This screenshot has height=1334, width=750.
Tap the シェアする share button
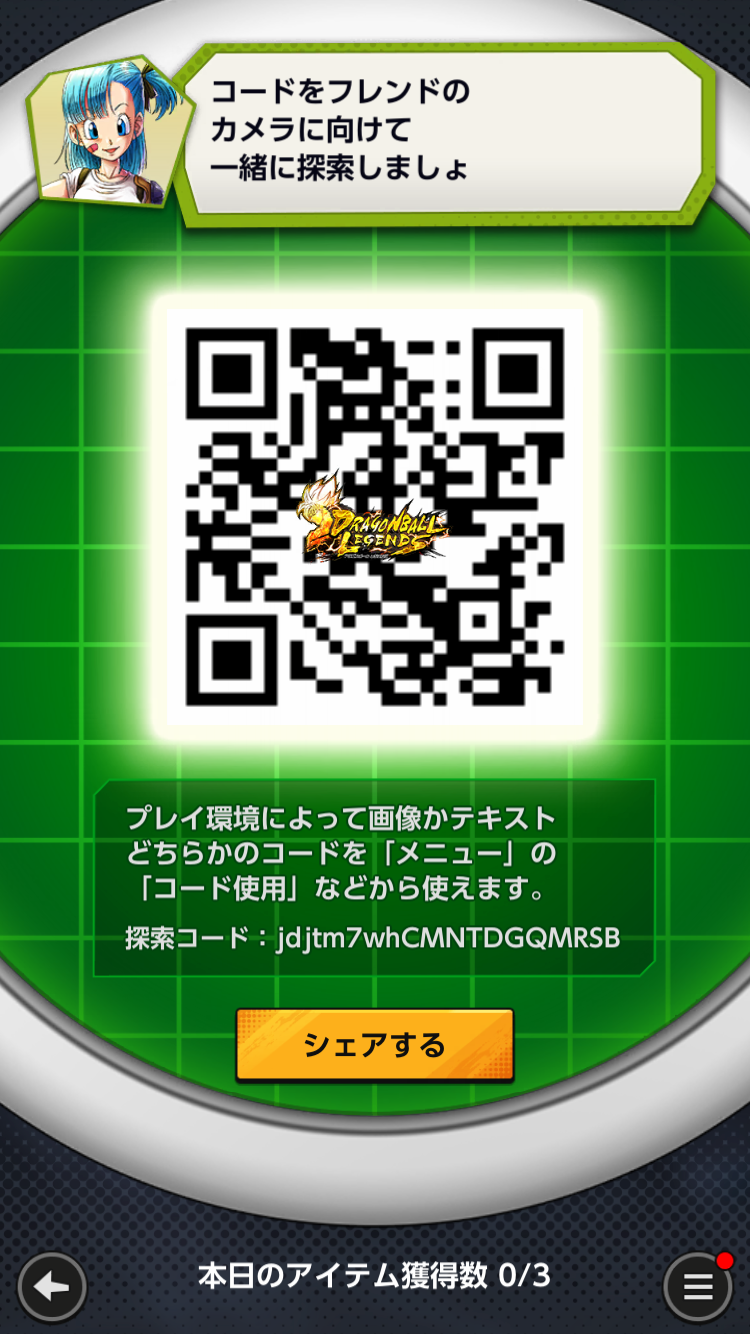click(x=375, y=1045)
